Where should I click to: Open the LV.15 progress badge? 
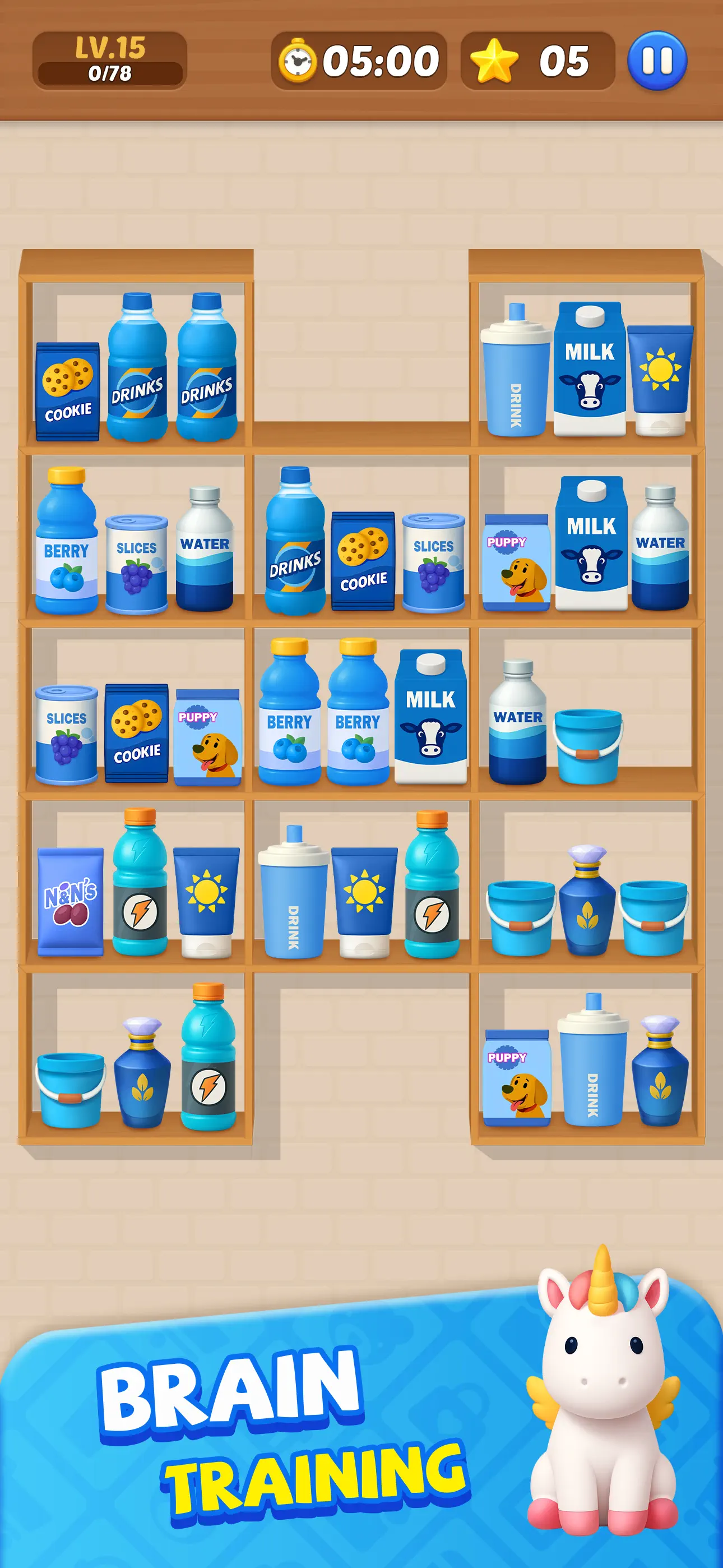pos(108,59)
